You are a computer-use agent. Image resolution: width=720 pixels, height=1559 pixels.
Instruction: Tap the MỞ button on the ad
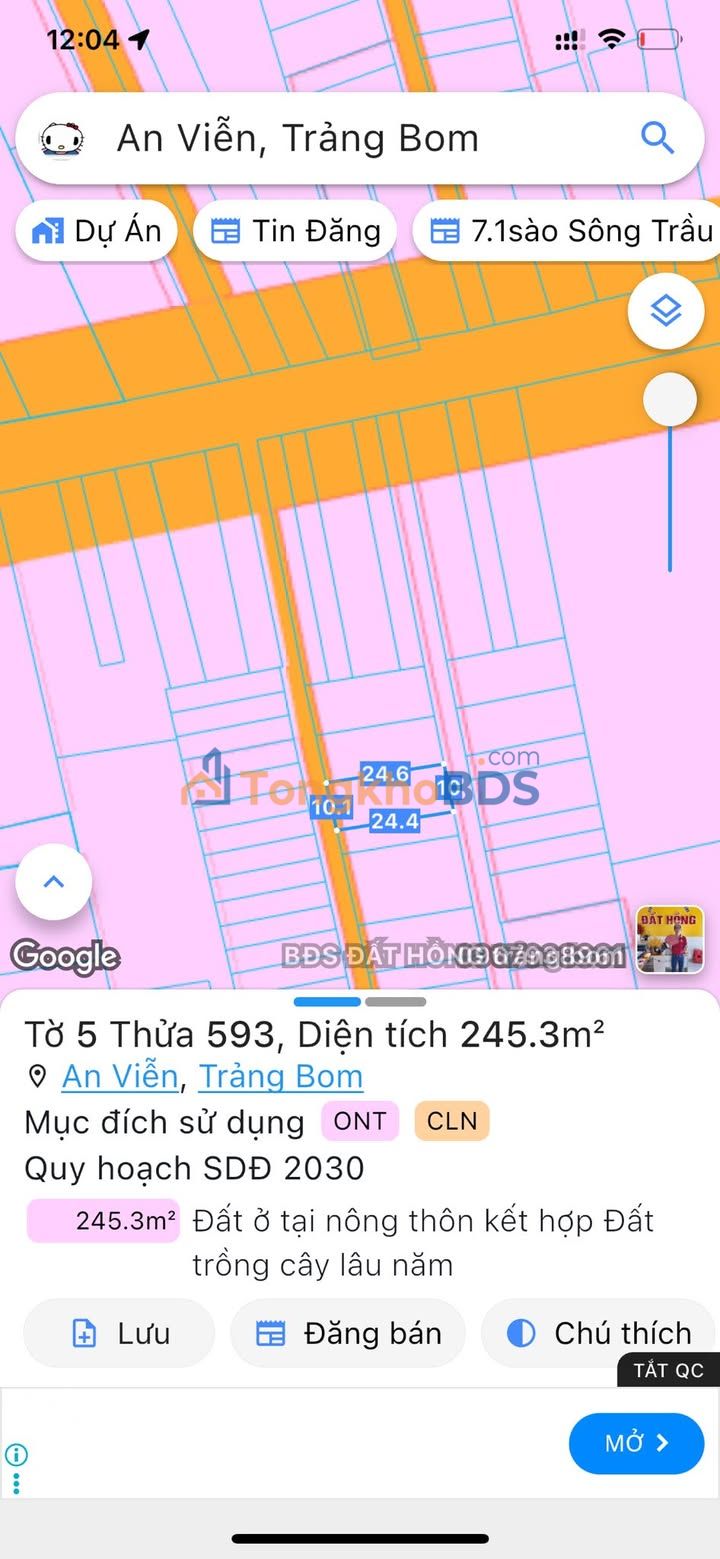(x=636, y=1443)
